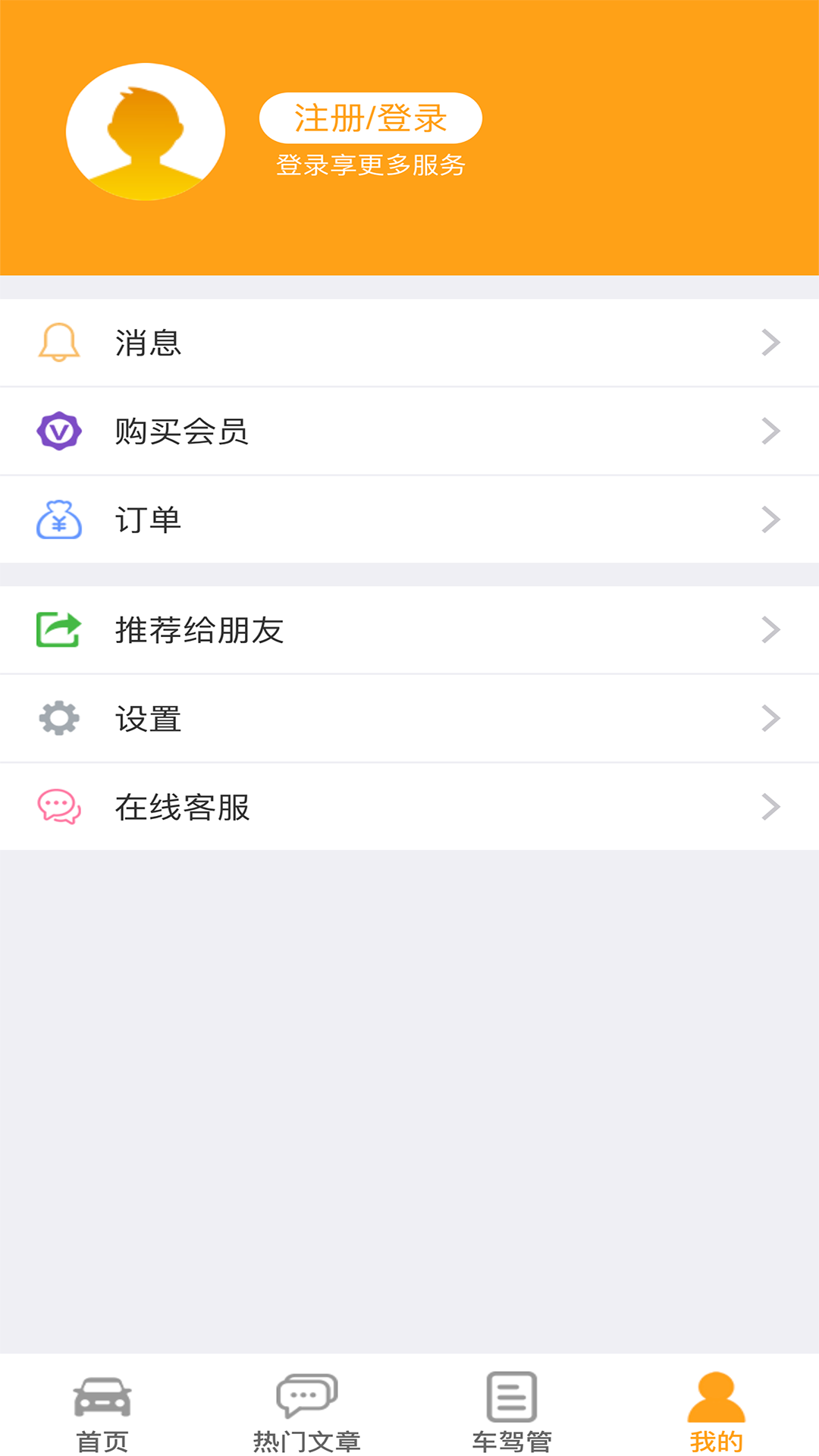This screenshot has height=1456, width=819.
Task: Select the 我的 tab
Action: pos(716,1410)
